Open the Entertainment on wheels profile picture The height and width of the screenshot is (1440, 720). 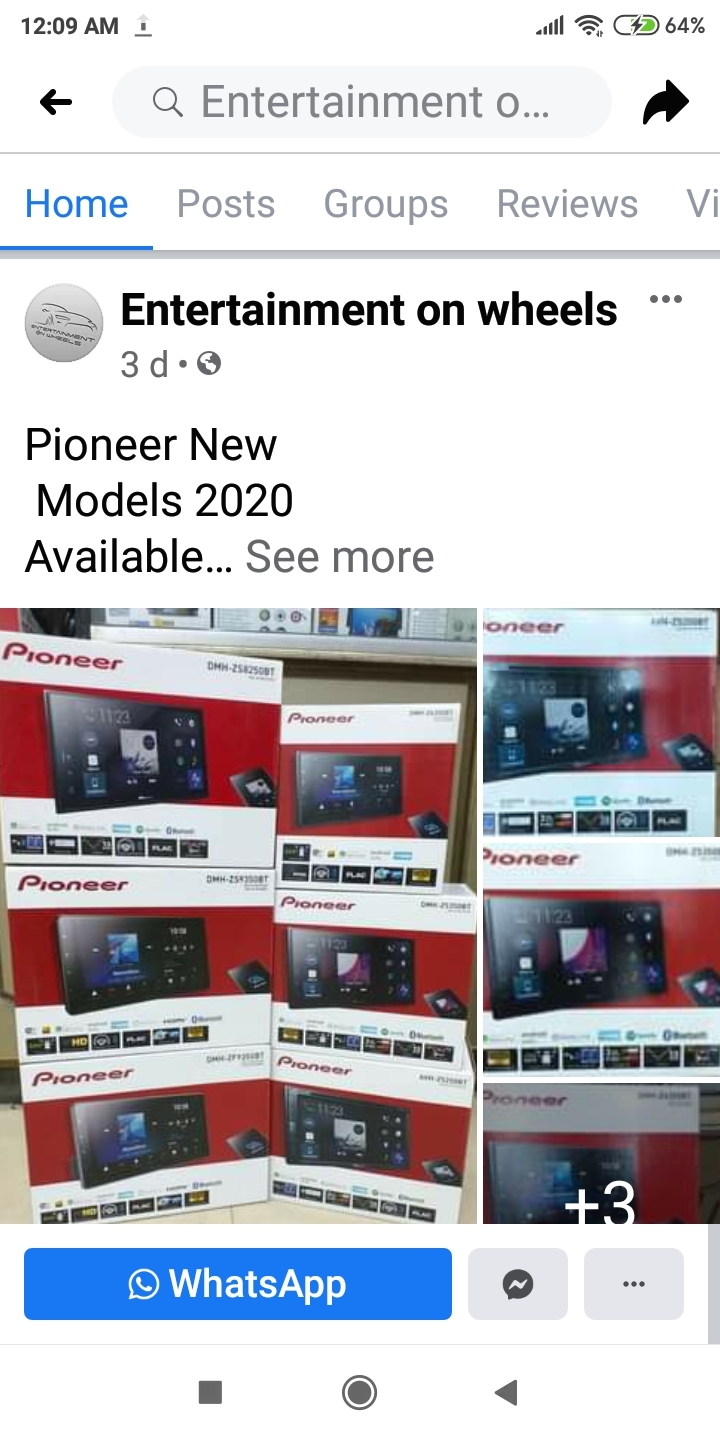point(64,323)
